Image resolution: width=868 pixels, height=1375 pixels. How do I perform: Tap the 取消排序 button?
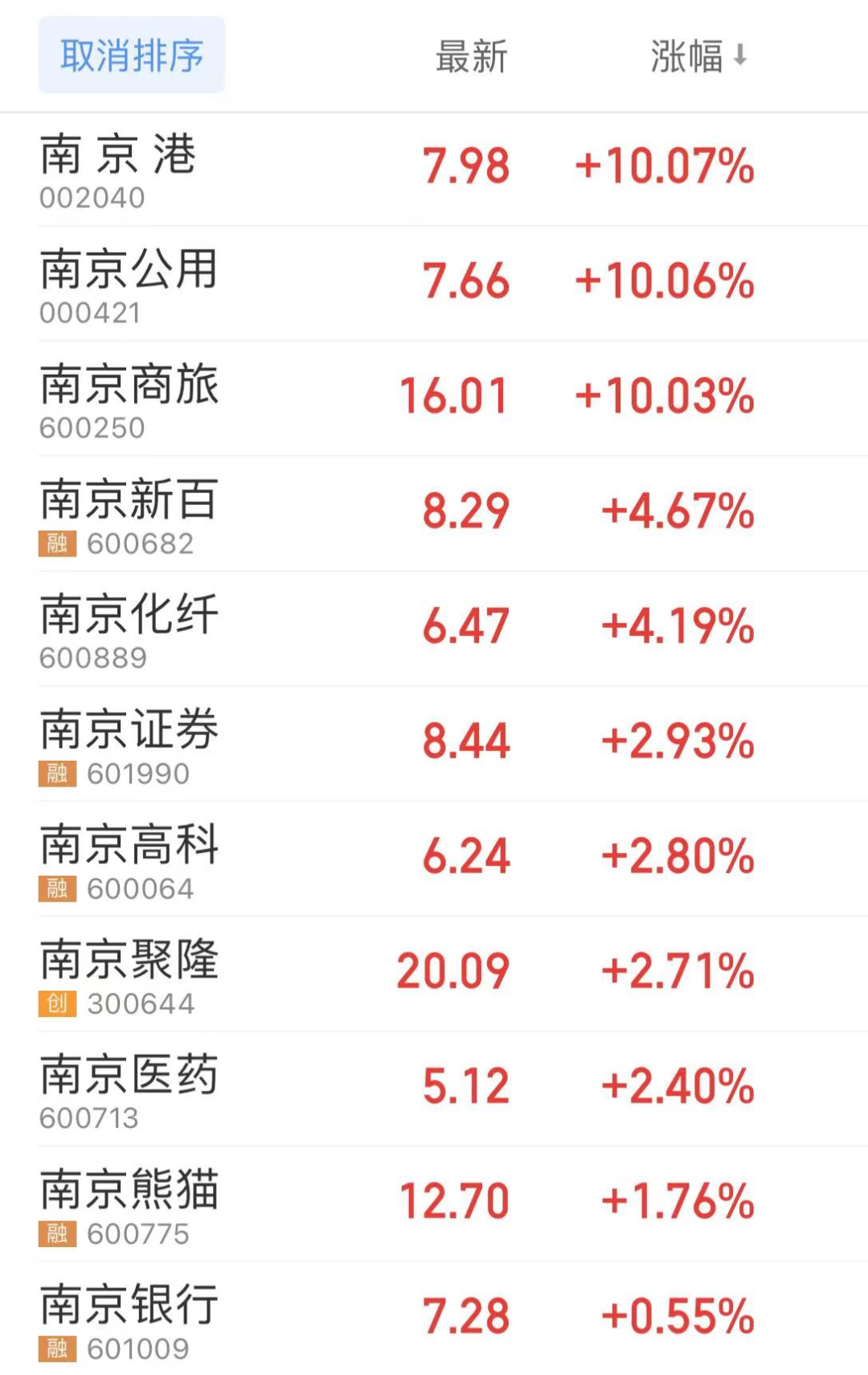tap(132, 55)
